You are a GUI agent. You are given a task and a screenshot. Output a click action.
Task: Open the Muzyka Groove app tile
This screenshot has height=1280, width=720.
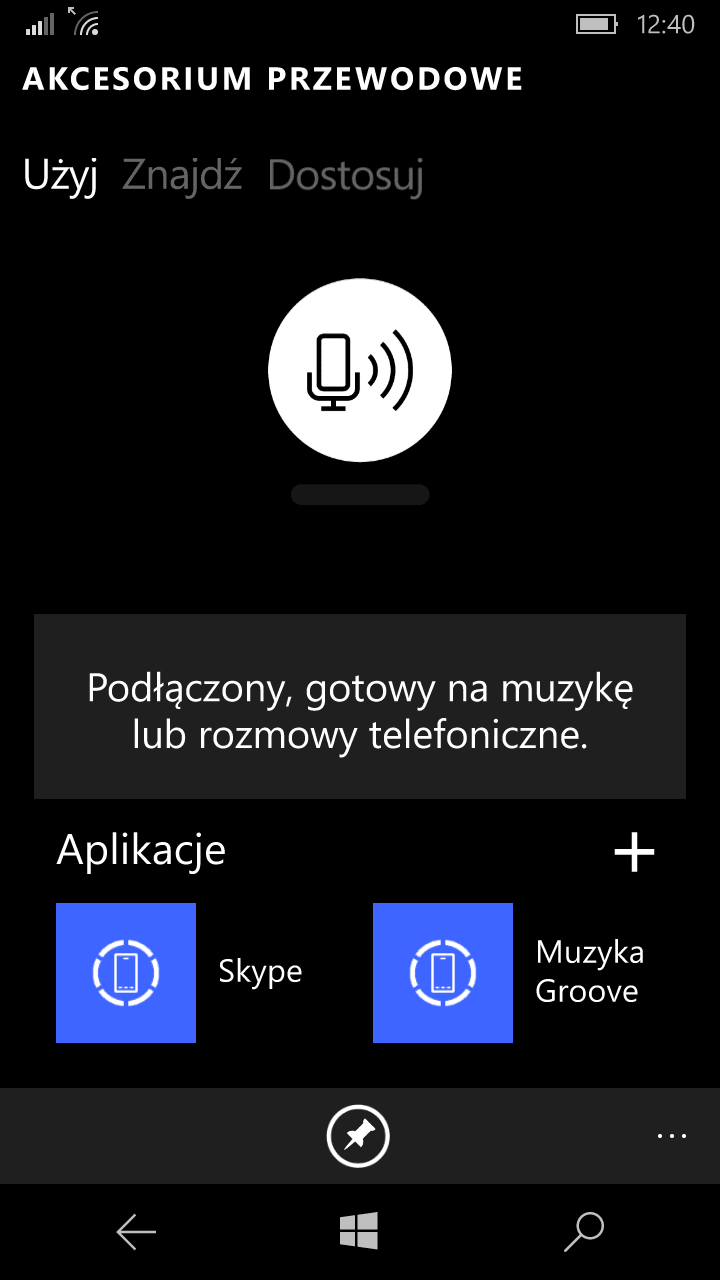point(443,973)
